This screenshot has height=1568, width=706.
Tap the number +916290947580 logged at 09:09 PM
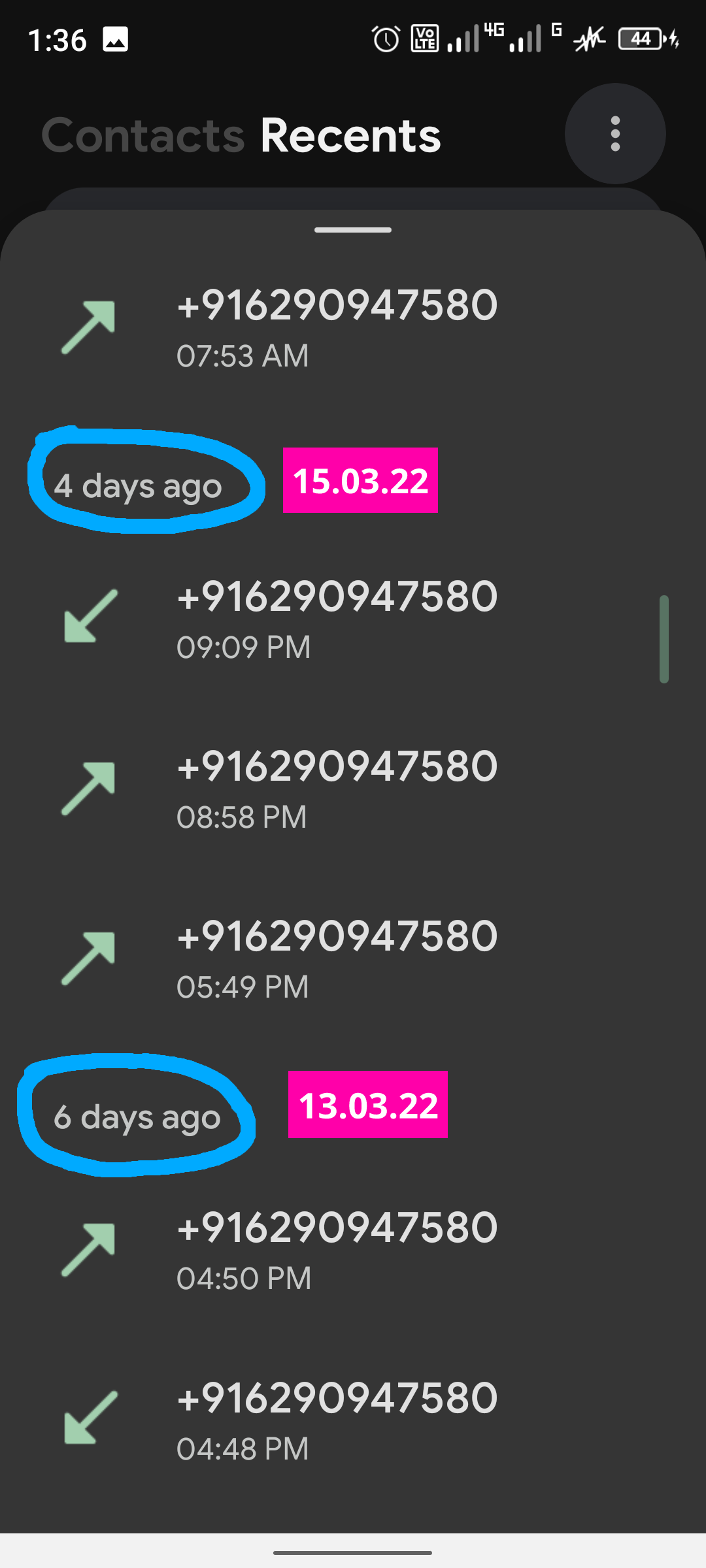[338, 596]
